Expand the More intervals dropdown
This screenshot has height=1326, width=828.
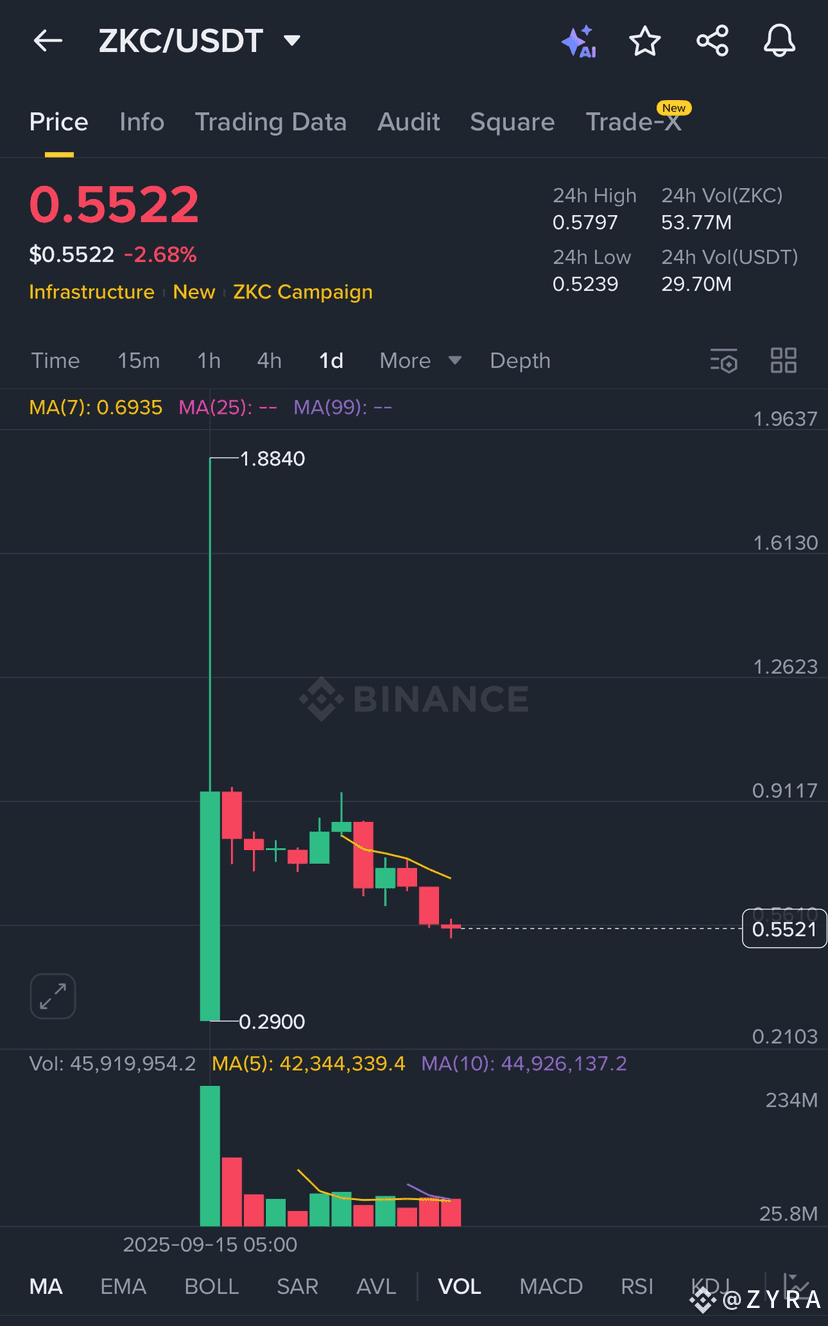(420, 361)
